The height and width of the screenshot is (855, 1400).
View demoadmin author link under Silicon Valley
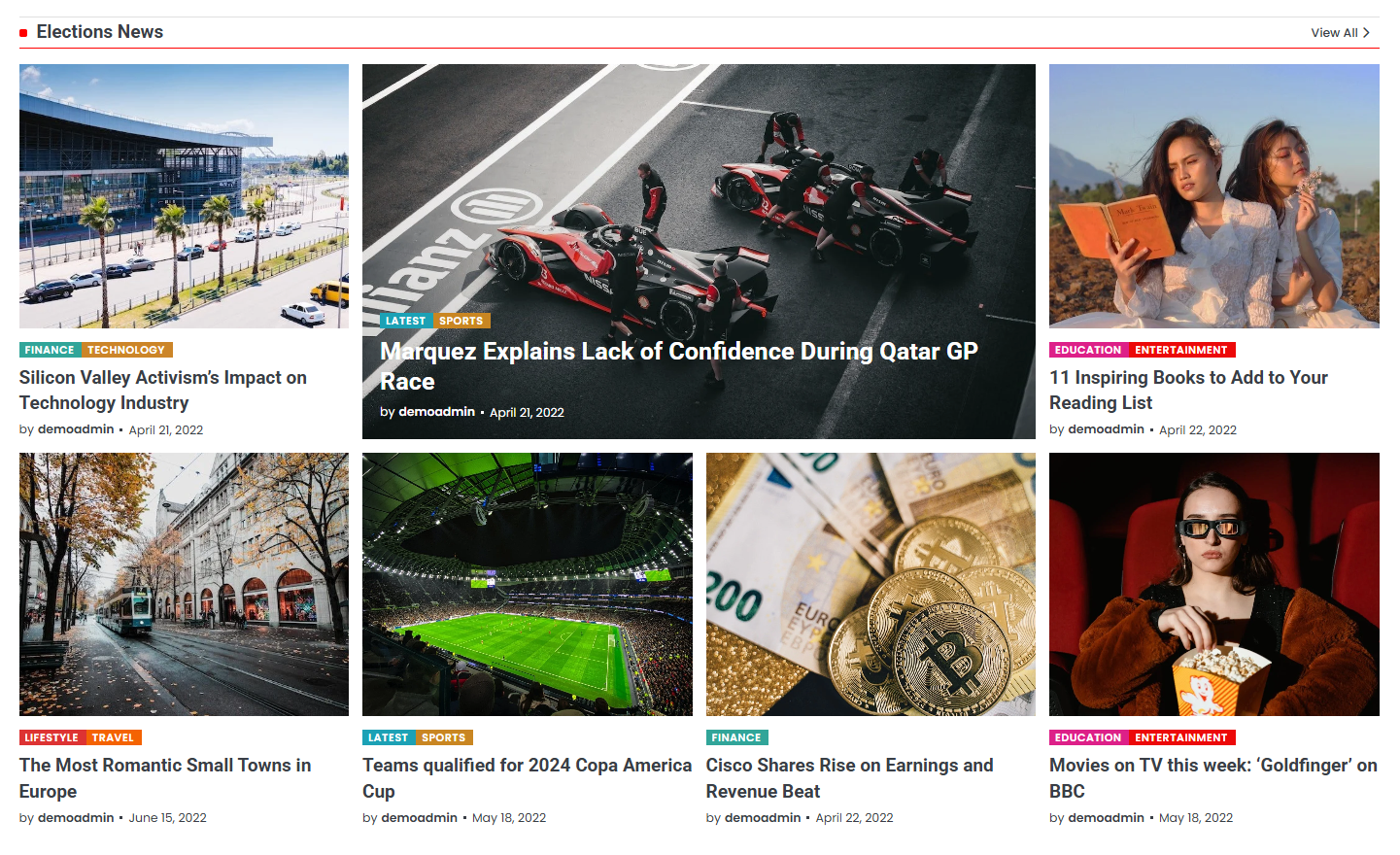[76, 429]
